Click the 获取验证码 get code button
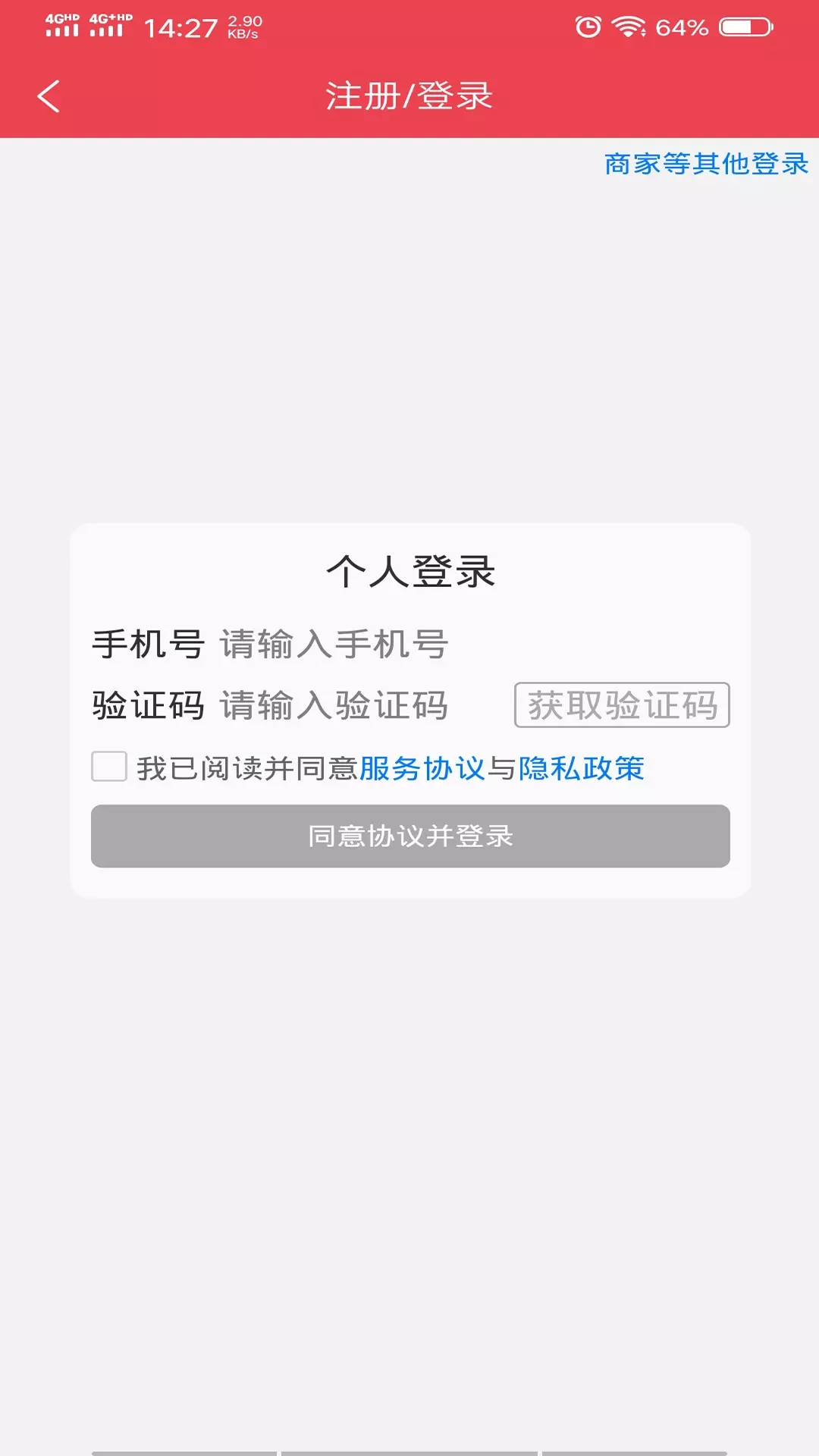 tap(623, 705)
